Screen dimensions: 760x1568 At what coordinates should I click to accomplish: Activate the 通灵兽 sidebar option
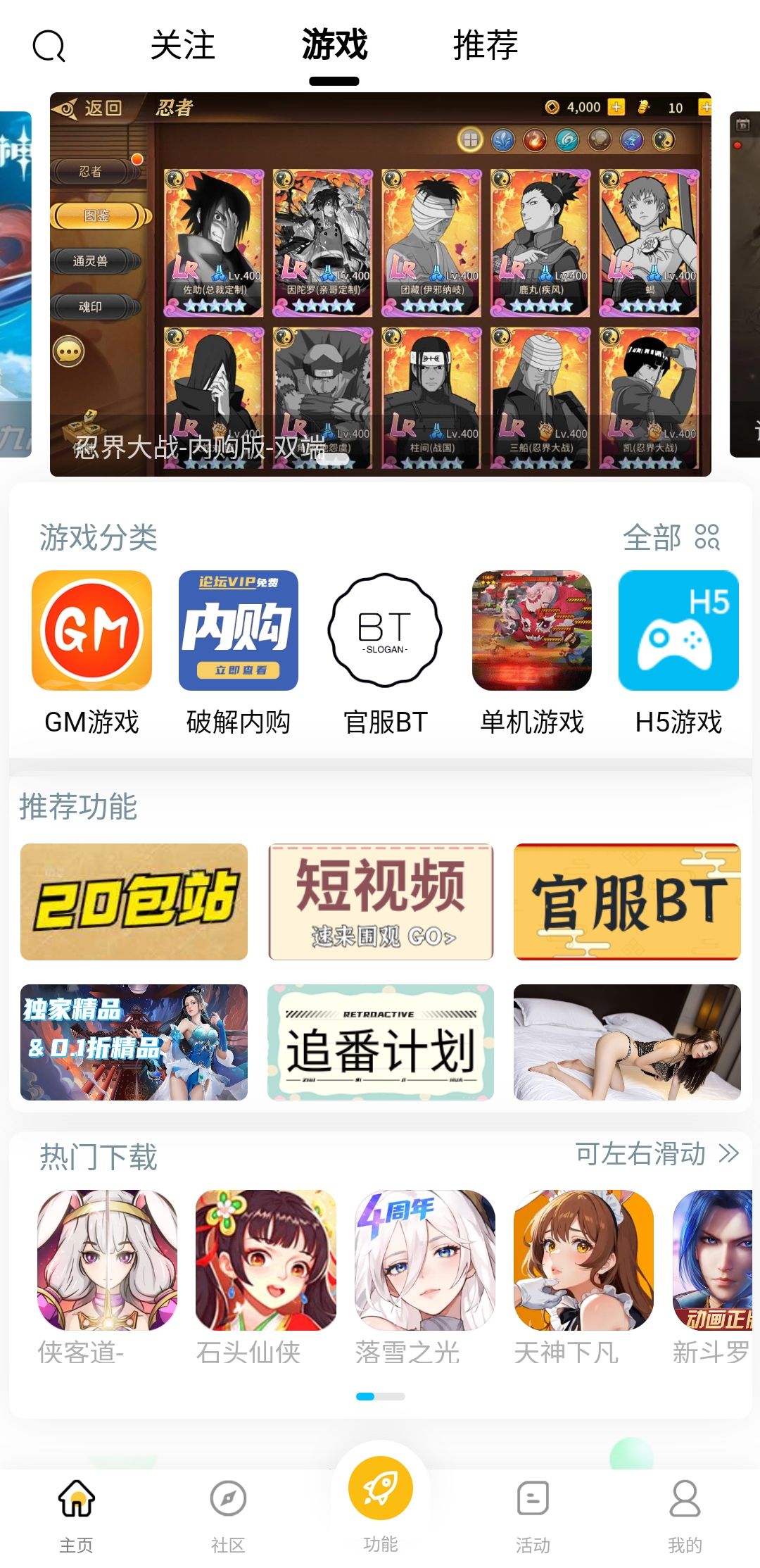pyautogui.click(x=92, y=262)
